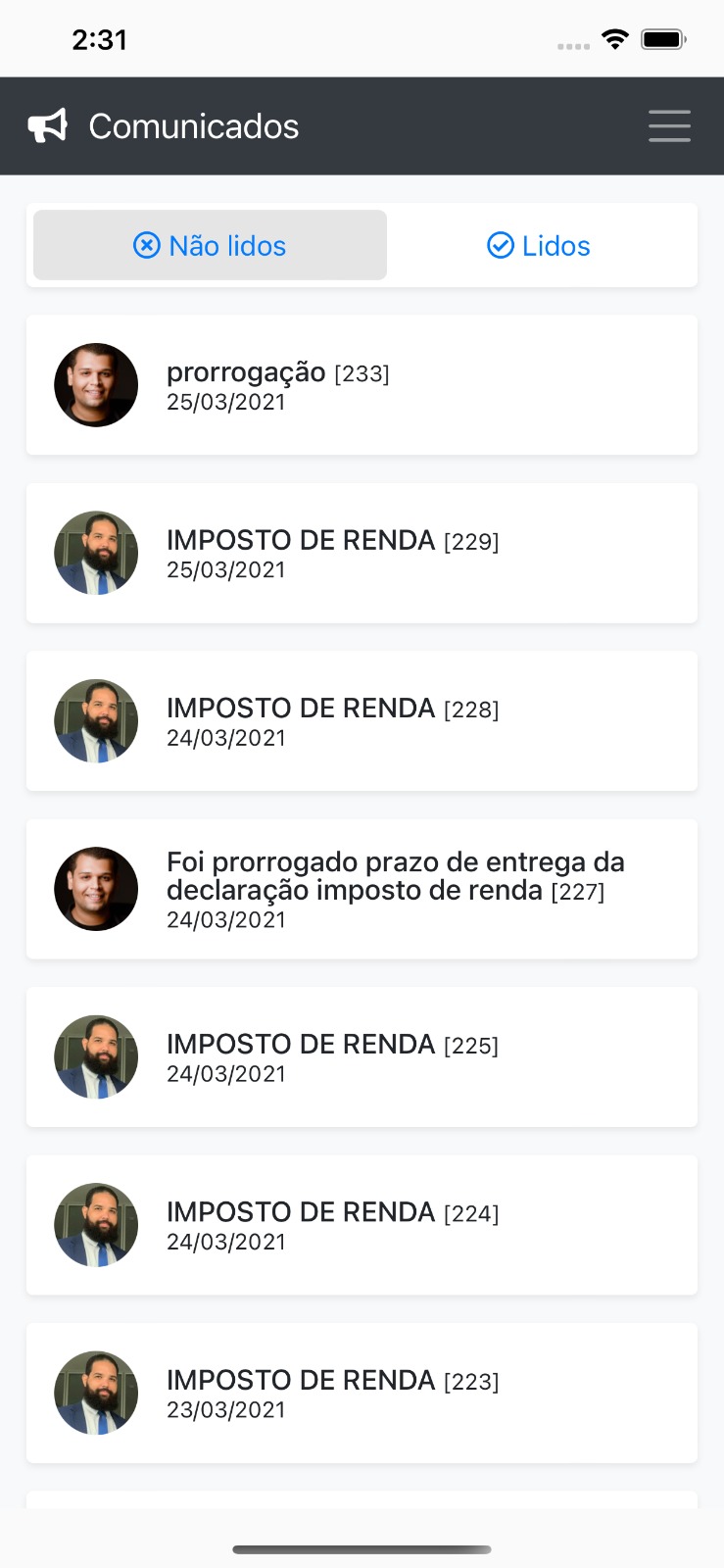Tap the clock showing 2:31

pyautogui.click(x=101, y=39)
